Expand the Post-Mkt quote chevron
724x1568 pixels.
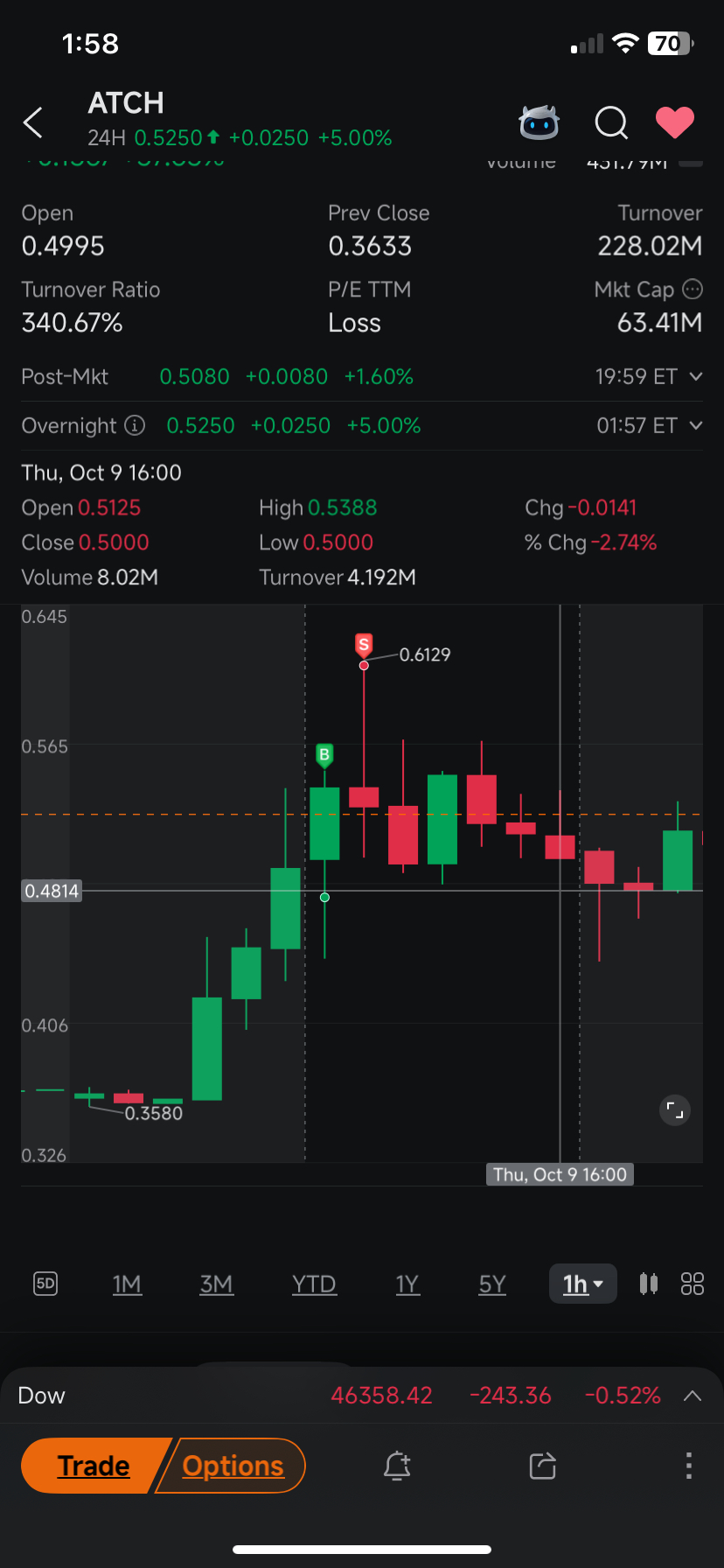[695, 376]
